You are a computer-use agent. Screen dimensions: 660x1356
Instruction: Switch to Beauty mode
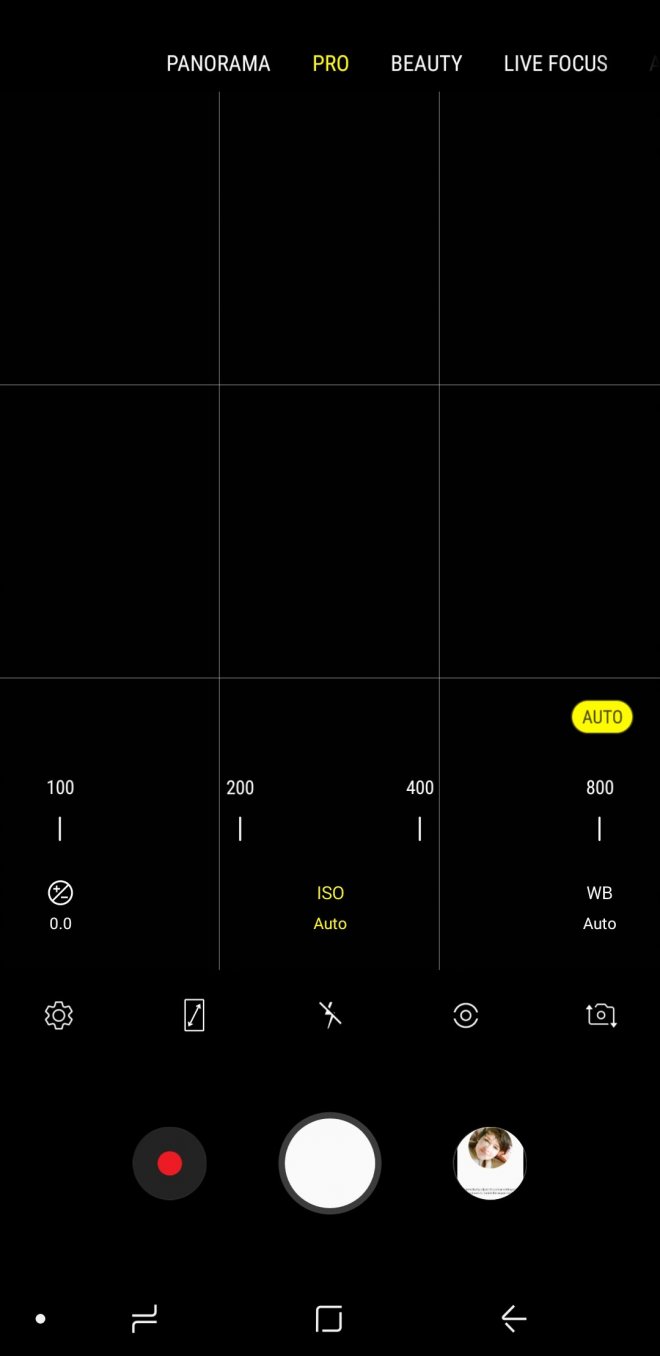tap(426, 63)
